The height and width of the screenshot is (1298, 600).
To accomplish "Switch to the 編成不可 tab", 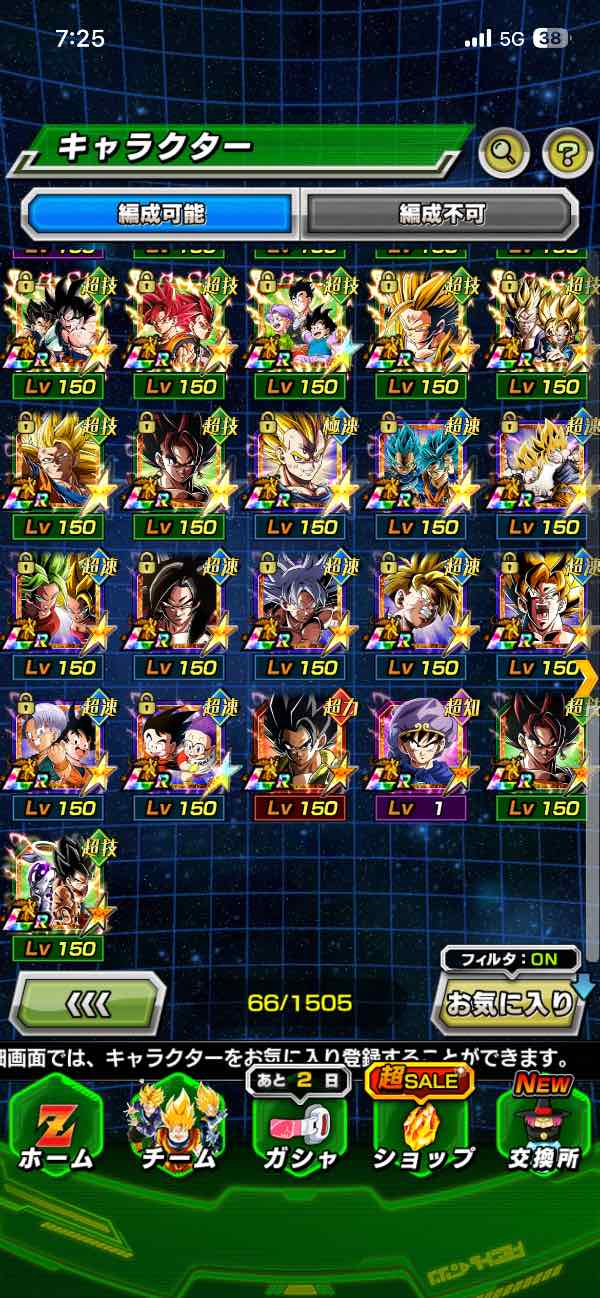I will 441,212.
